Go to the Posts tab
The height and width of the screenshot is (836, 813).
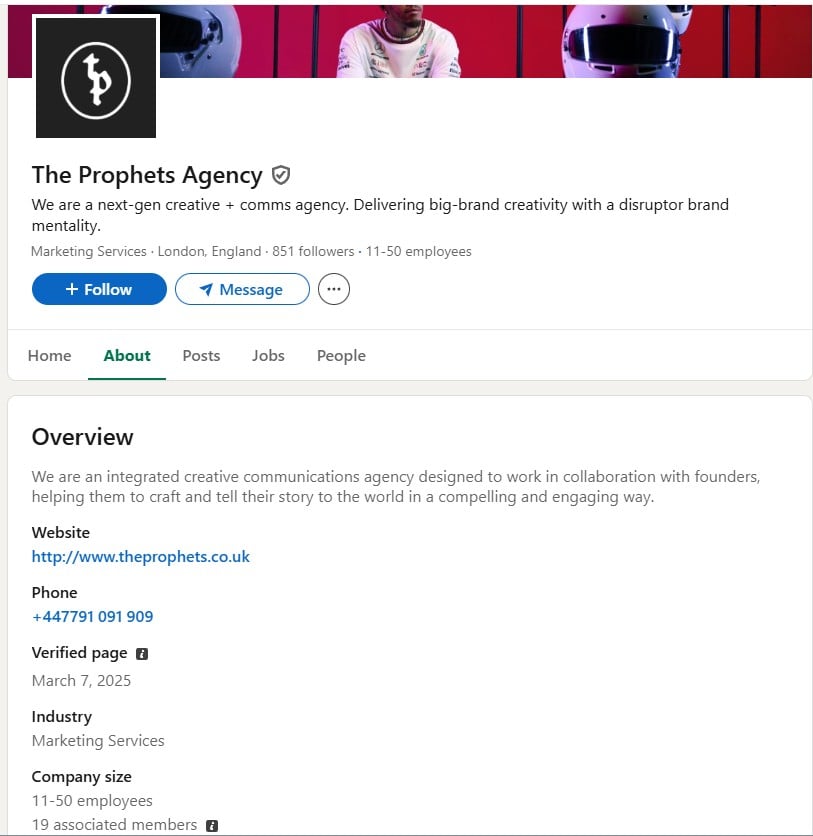pos(201,355)
